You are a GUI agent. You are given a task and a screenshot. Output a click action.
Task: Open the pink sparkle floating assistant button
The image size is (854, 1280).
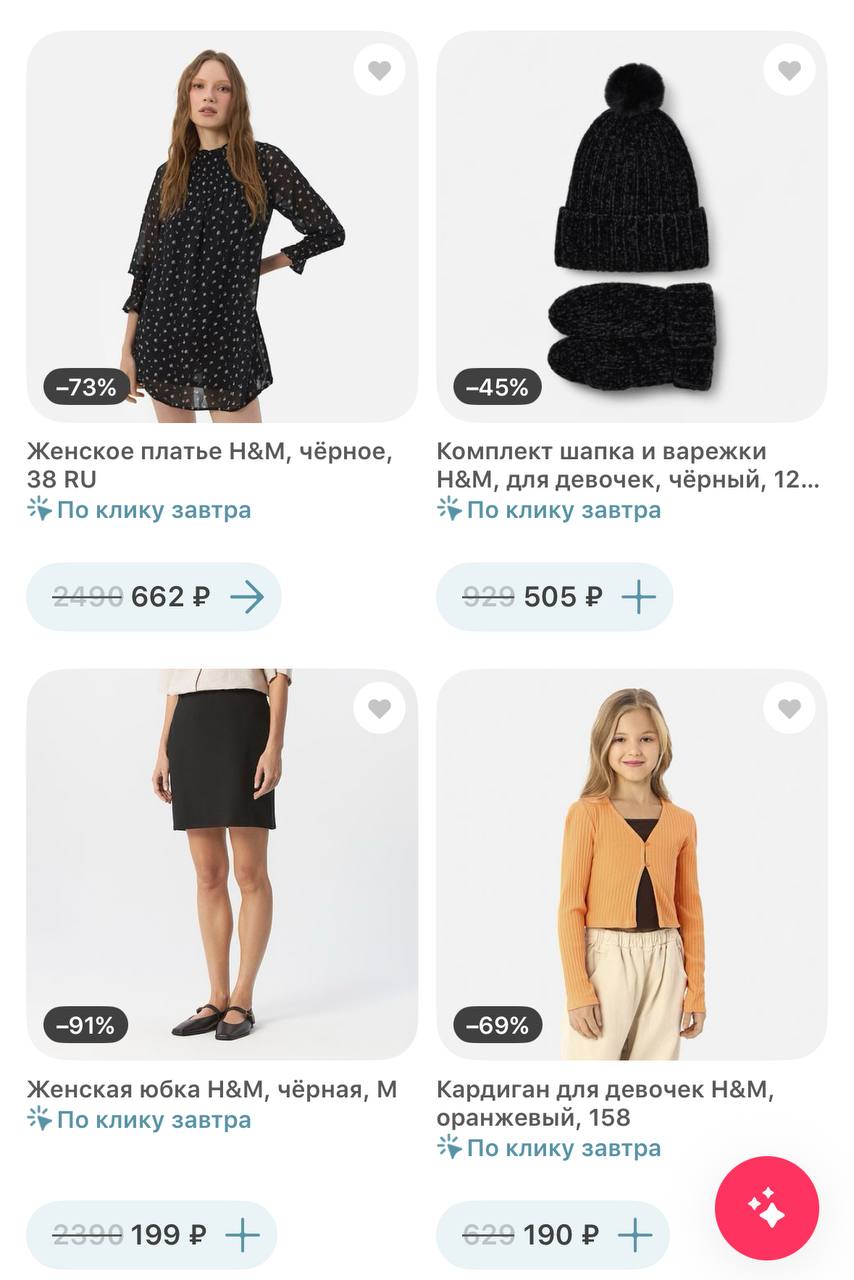[x=767, y=1208]
